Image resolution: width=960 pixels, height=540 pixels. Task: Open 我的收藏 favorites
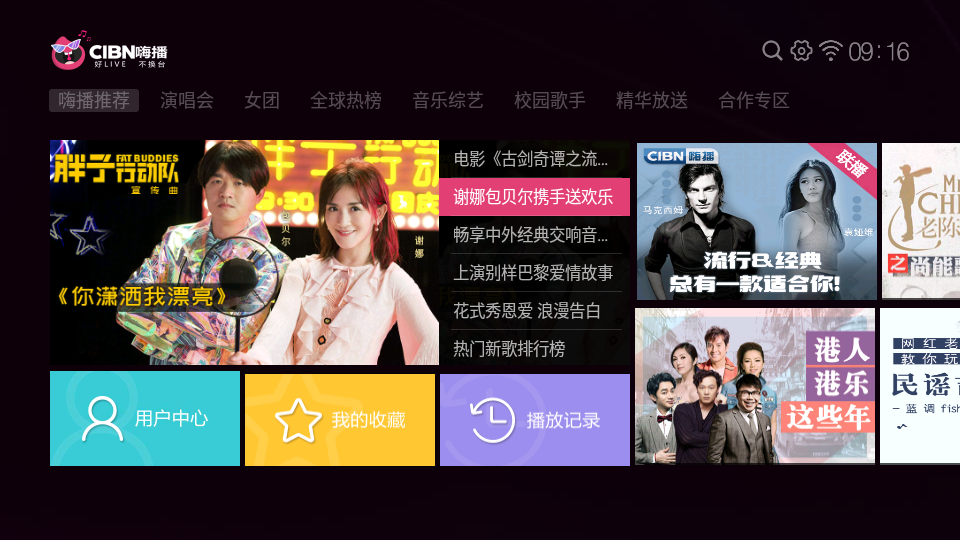coord(340,419)
